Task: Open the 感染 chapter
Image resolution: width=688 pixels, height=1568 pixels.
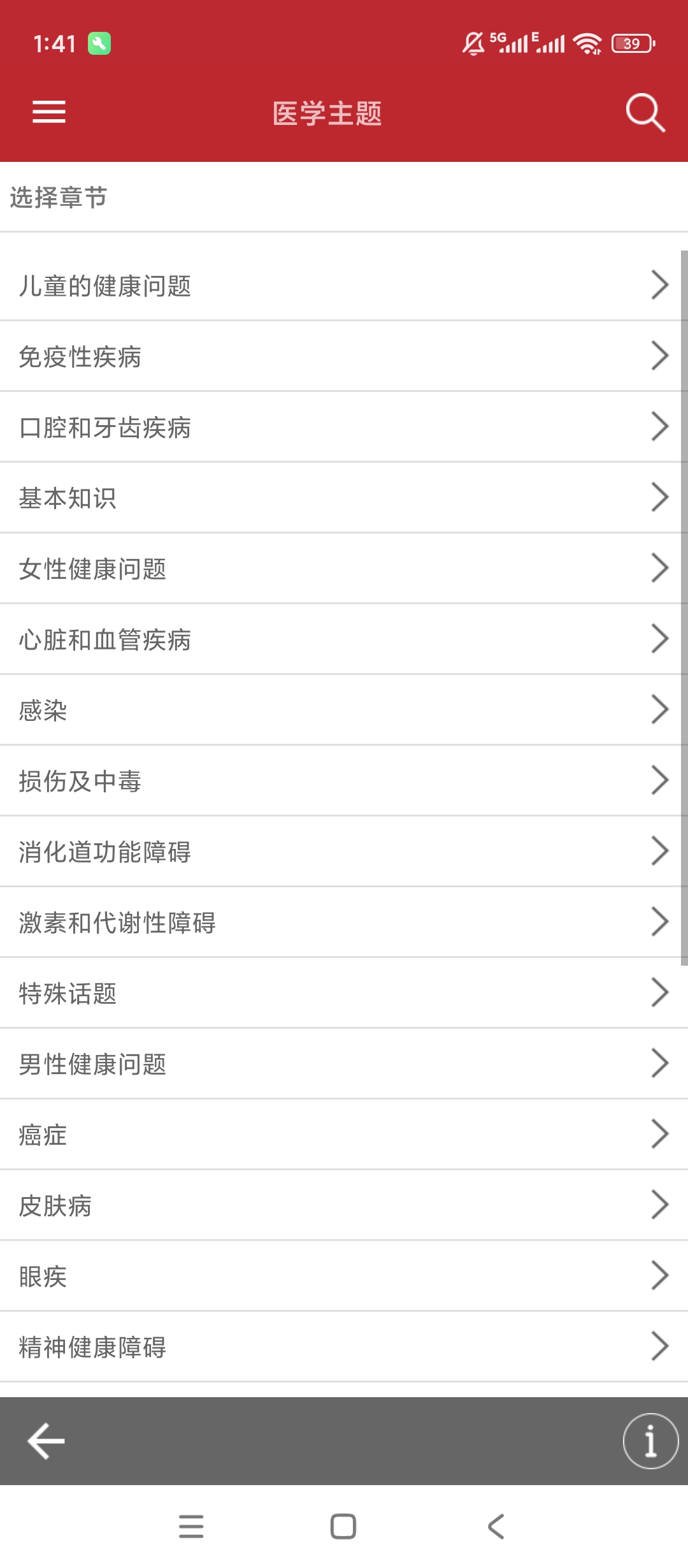Action: (344, 710)
